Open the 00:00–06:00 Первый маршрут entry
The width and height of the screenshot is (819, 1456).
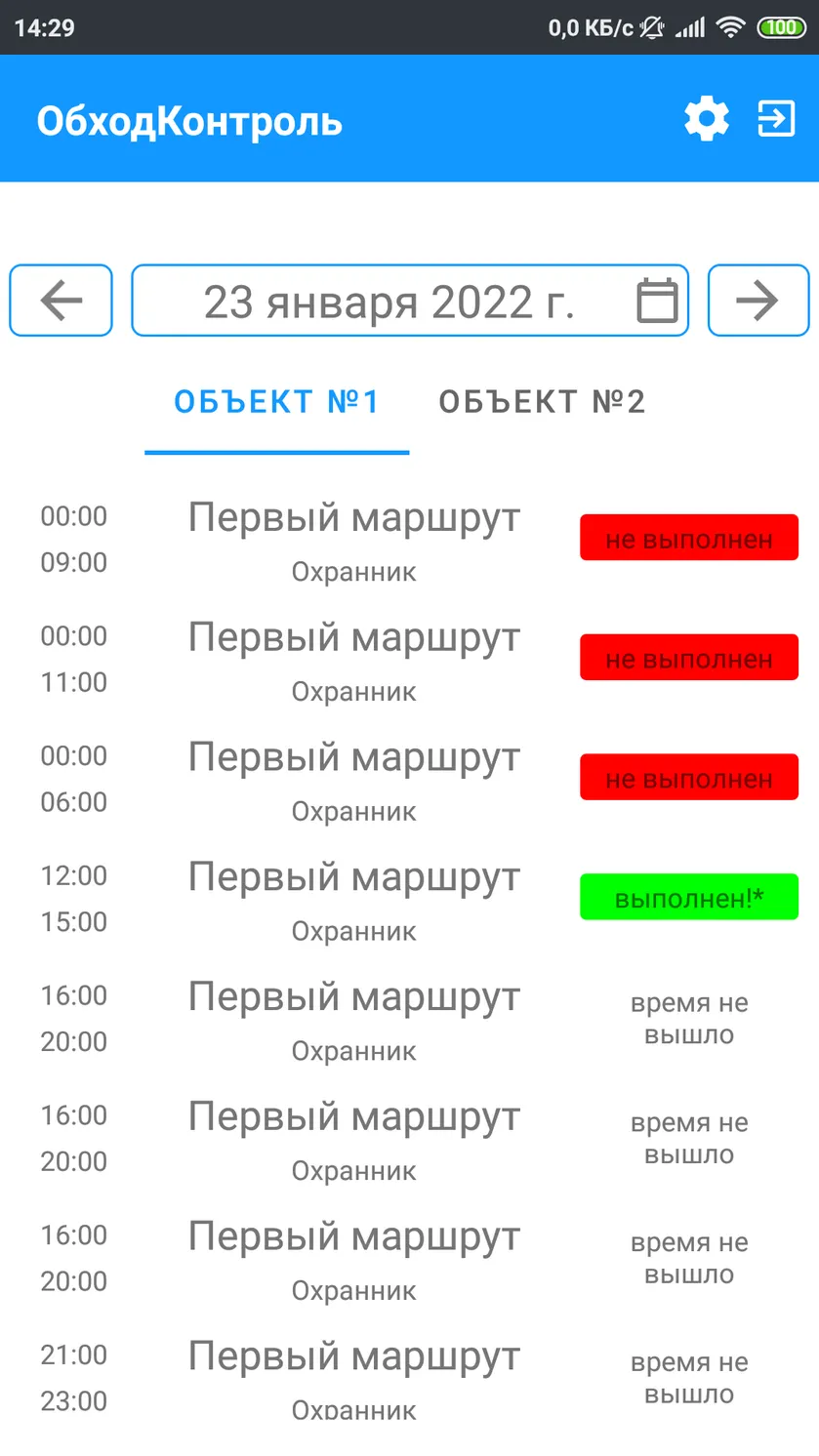tap(410, 780)
